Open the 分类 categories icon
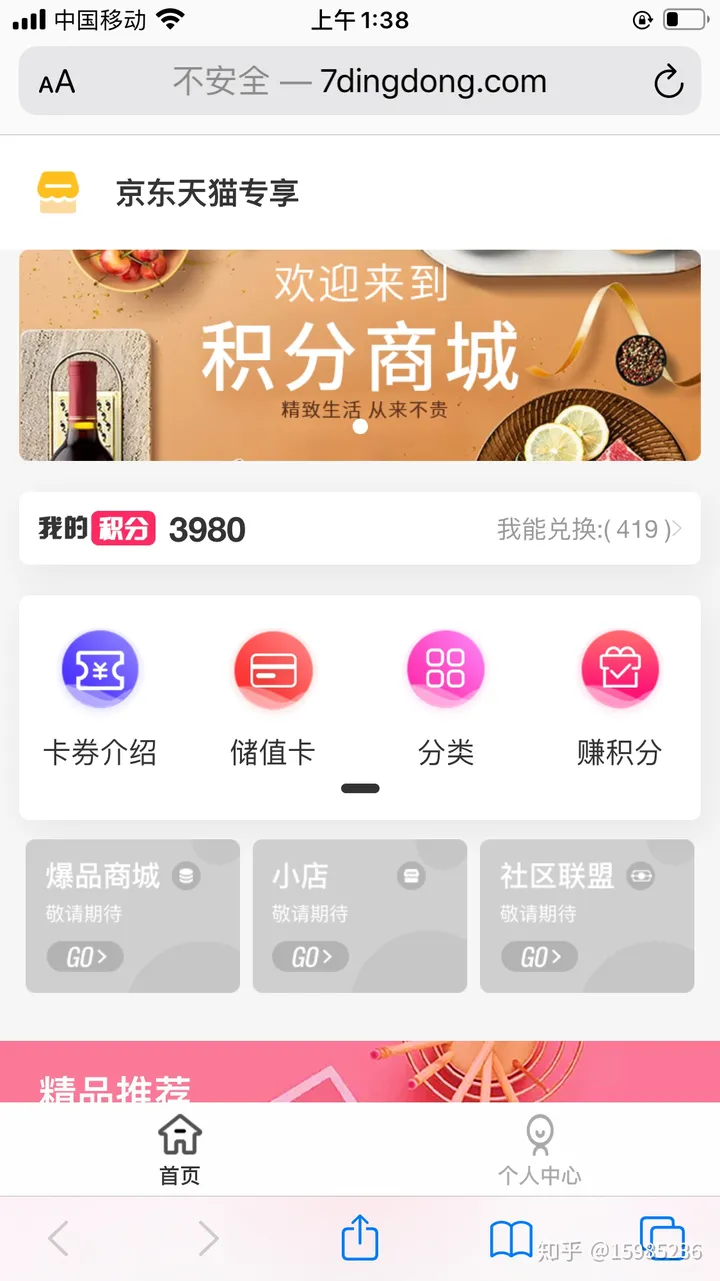 pos(446,669)
